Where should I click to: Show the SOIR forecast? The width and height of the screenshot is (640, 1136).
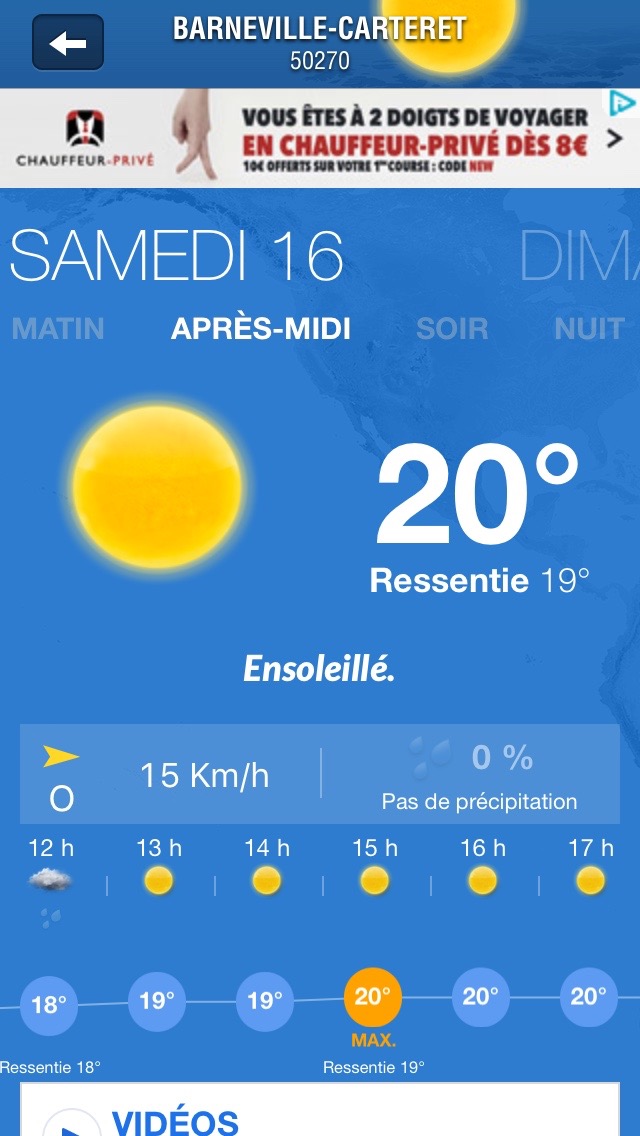452,329
